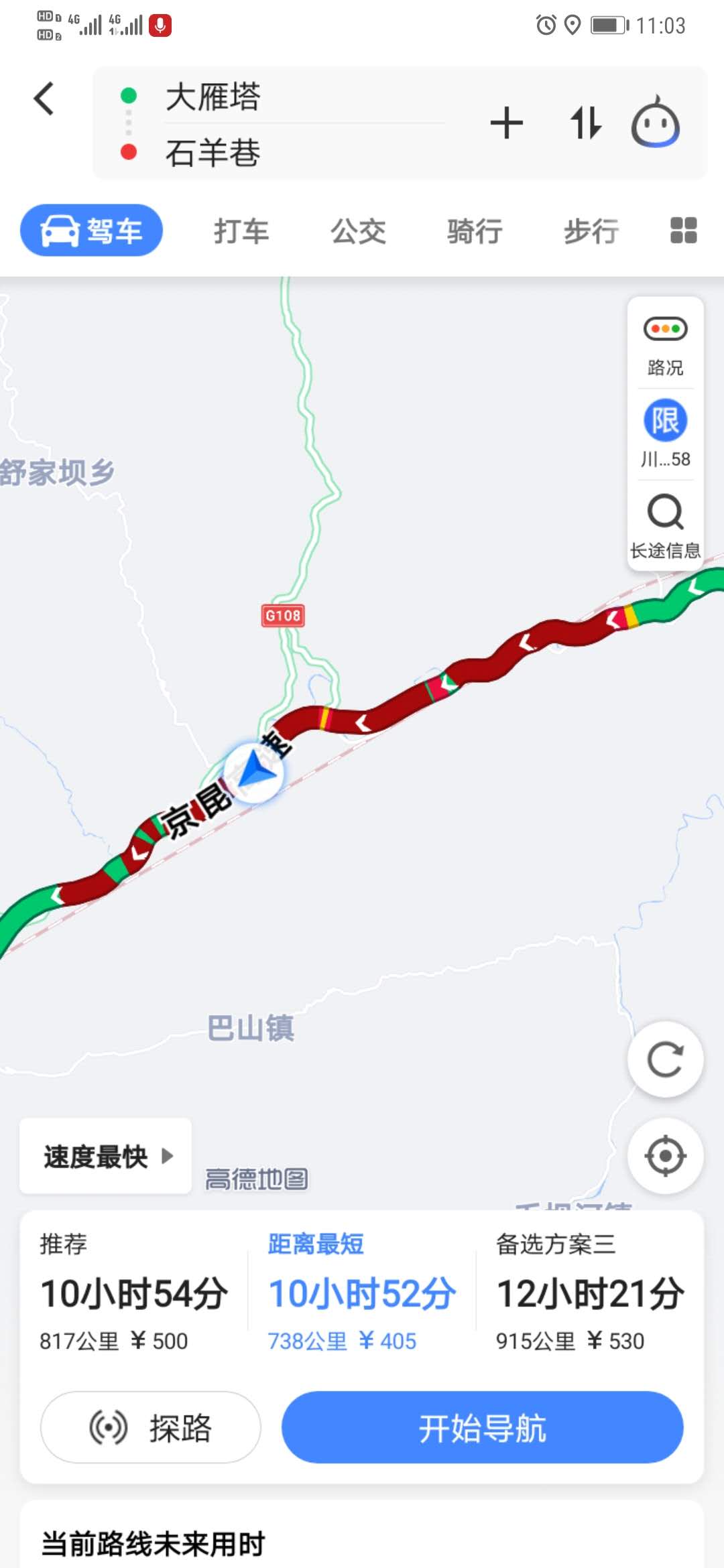Tap 开始导航 to start navigation
Screen dimensions: 724x1568
coord(482,1427)
